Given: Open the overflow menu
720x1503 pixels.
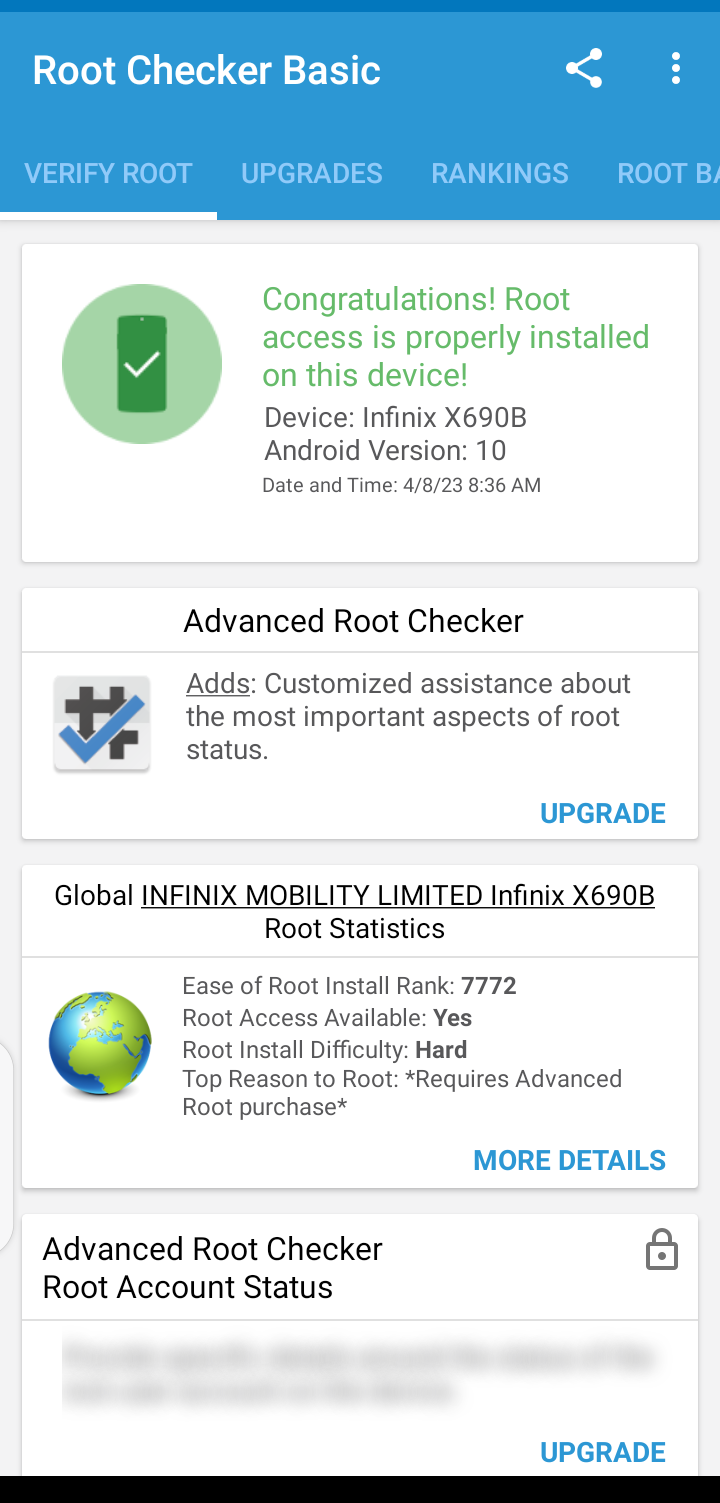Looking at the screenshot, I should [676, 69].
